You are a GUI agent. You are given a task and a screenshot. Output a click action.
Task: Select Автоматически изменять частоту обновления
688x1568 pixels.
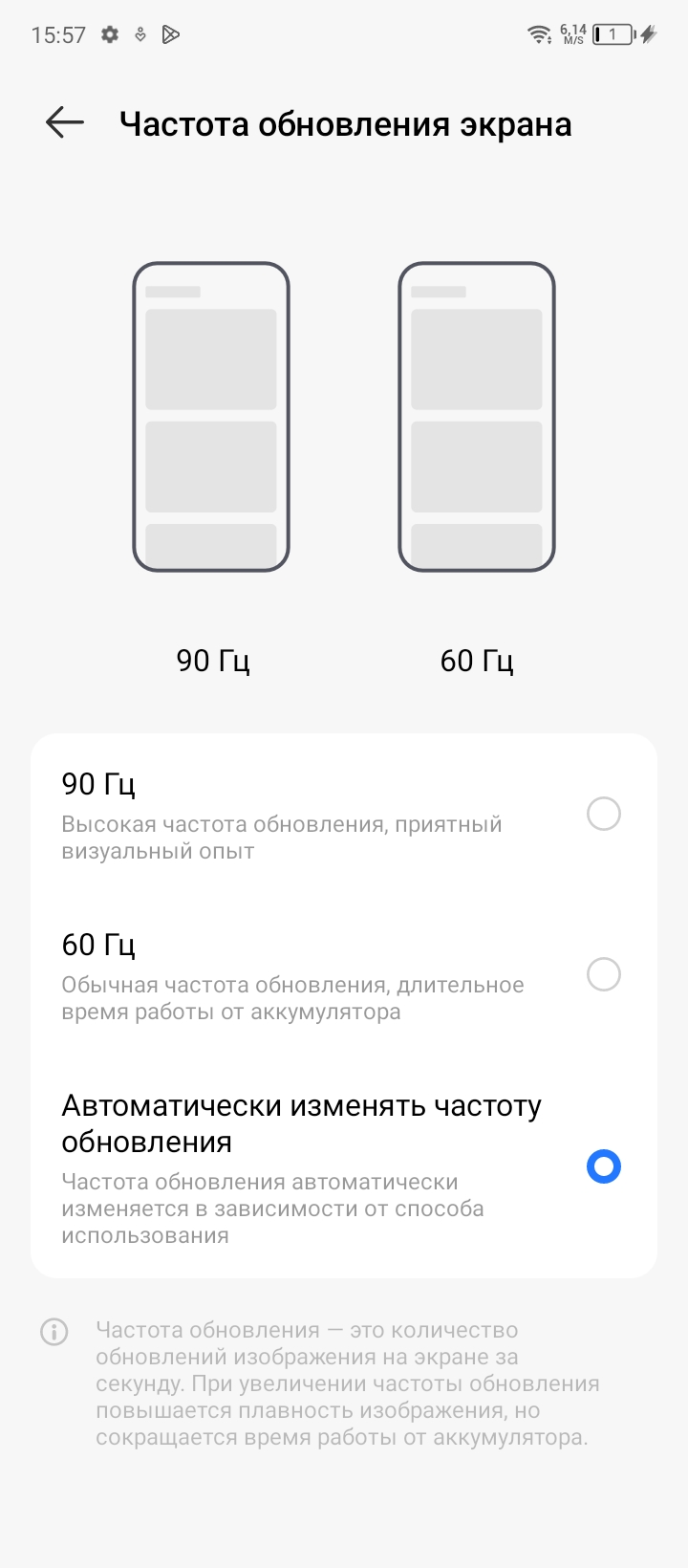pyautogui.click(x=603, y=1166)
